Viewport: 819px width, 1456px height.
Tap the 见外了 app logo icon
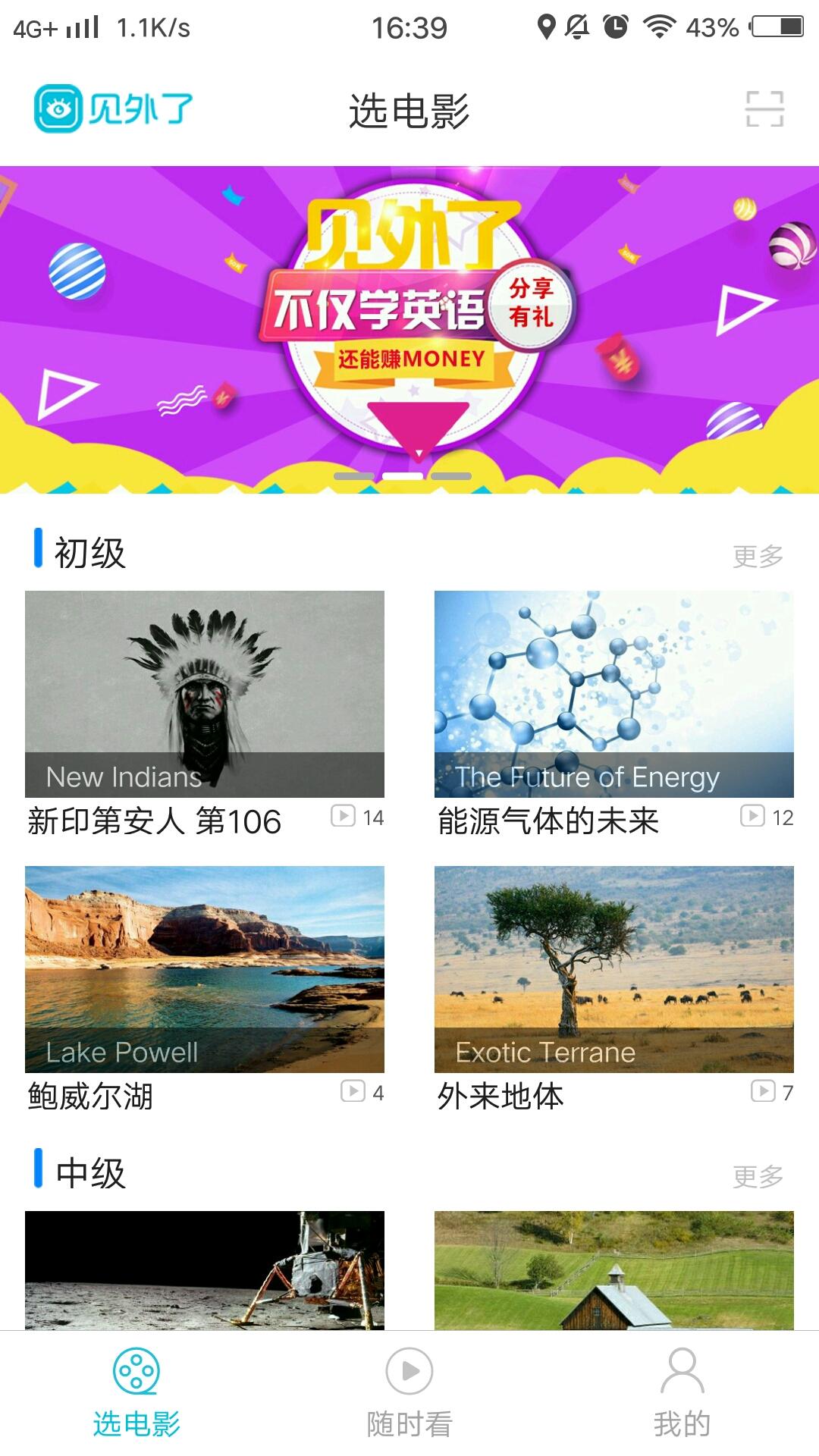coord(59,108)
